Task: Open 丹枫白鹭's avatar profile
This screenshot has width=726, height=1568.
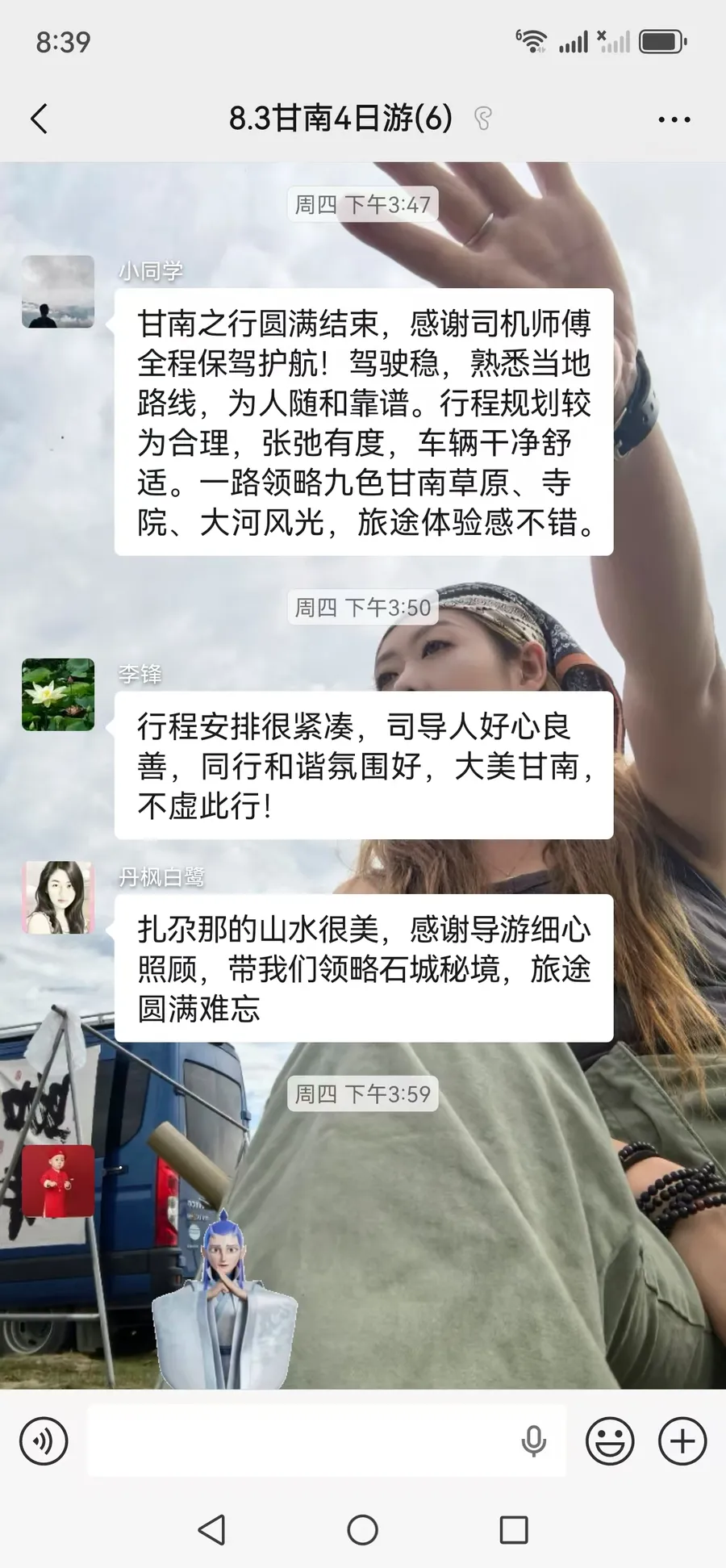Action: pos(58,897)
